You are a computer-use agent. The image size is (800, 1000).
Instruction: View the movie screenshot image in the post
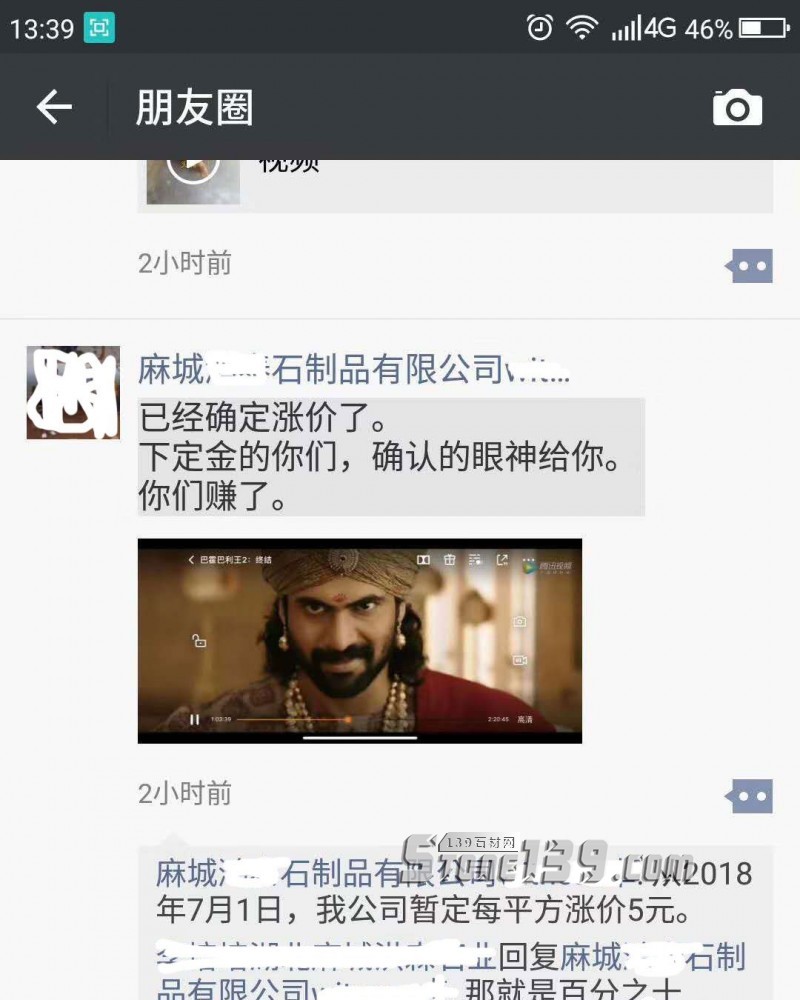coord(359,640)
